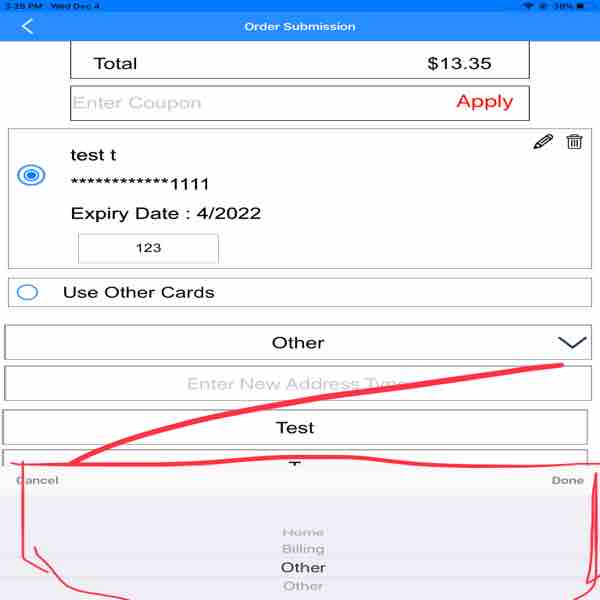Focus the CVV field showing 123
This screenshot has width=600, height=600.
pyautogui.click(x=148, y=248)
